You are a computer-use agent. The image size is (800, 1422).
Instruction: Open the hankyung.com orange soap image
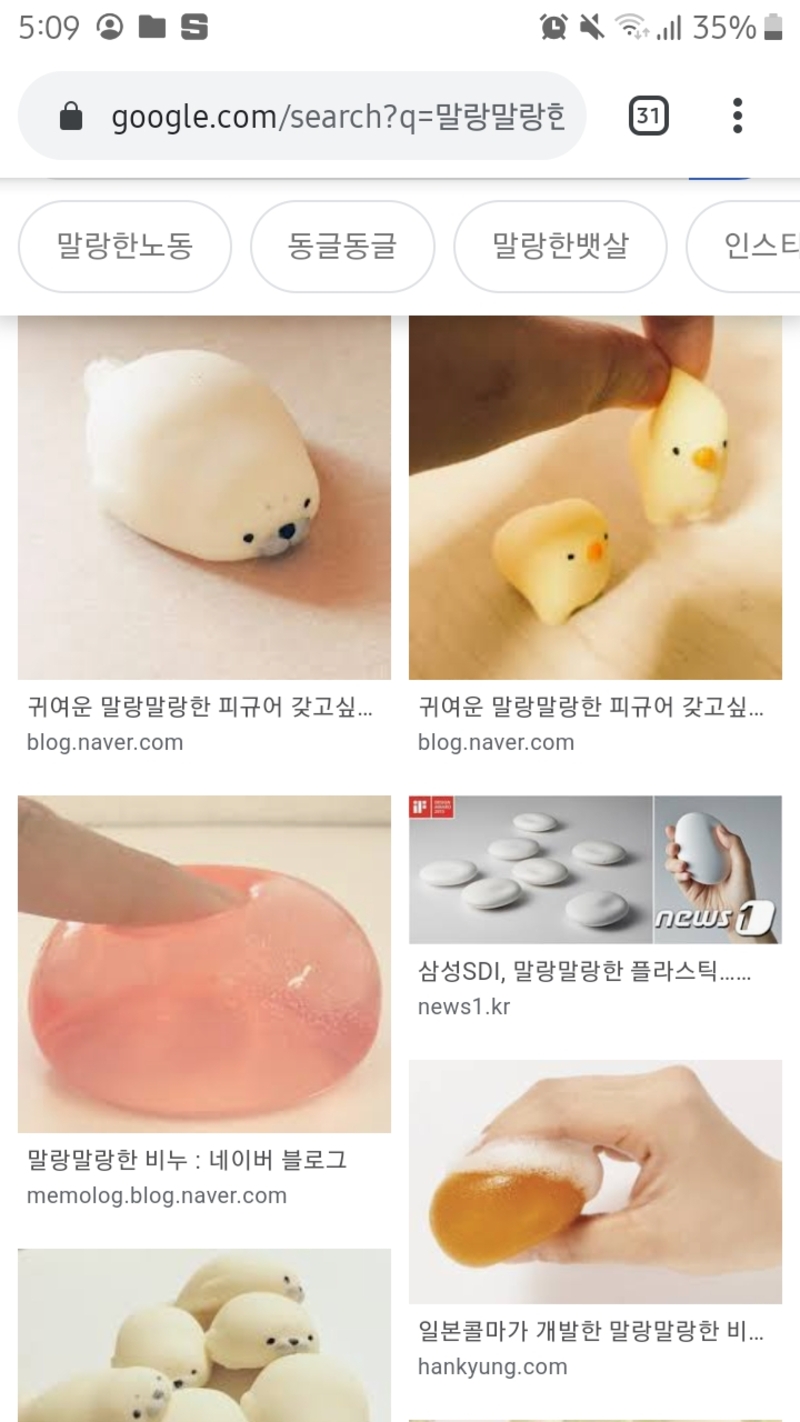595,1180
